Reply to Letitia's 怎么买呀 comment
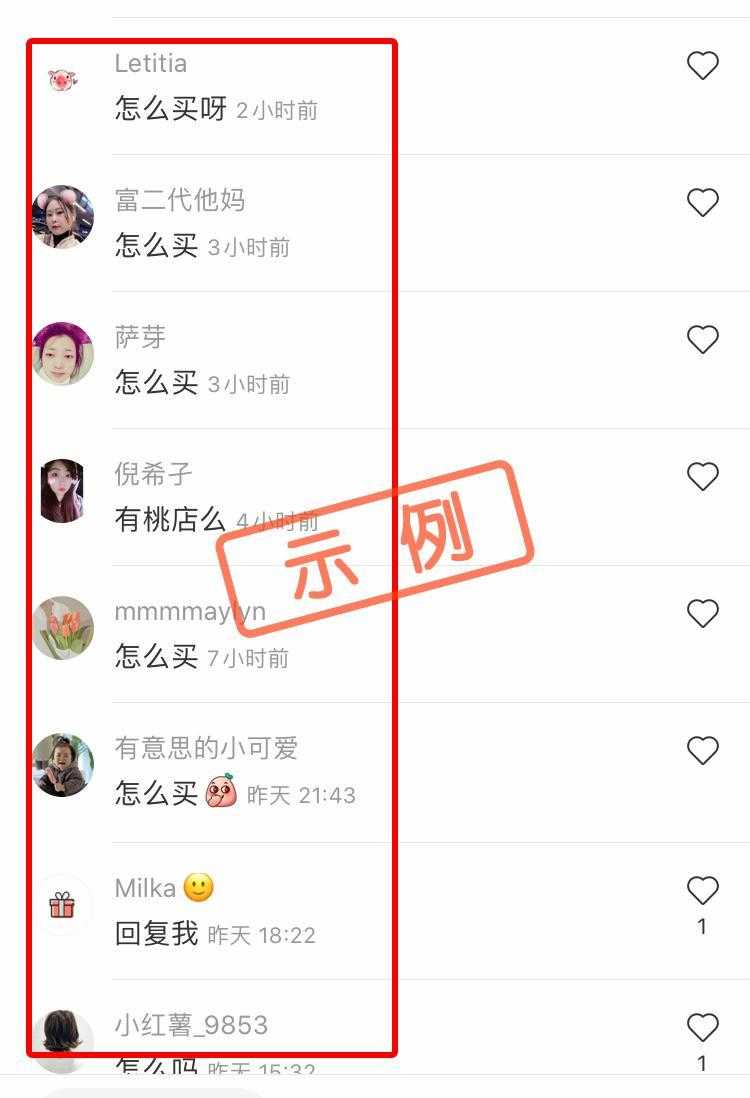Image resolution: width=750 pixels, height=1098 pixels. (x=171, y=108)
